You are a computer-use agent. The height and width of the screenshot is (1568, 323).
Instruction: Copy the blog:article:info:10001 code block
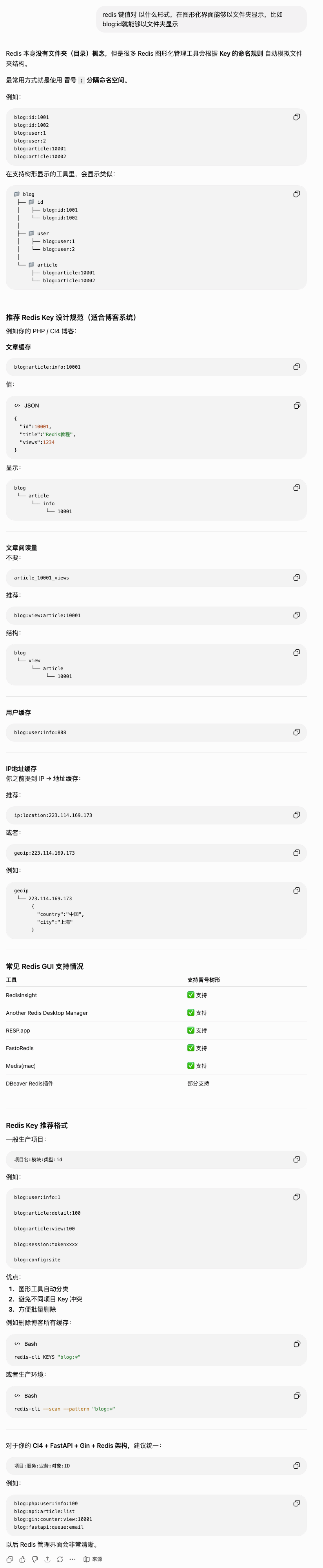pyautogui.click(x=297, y=366)
